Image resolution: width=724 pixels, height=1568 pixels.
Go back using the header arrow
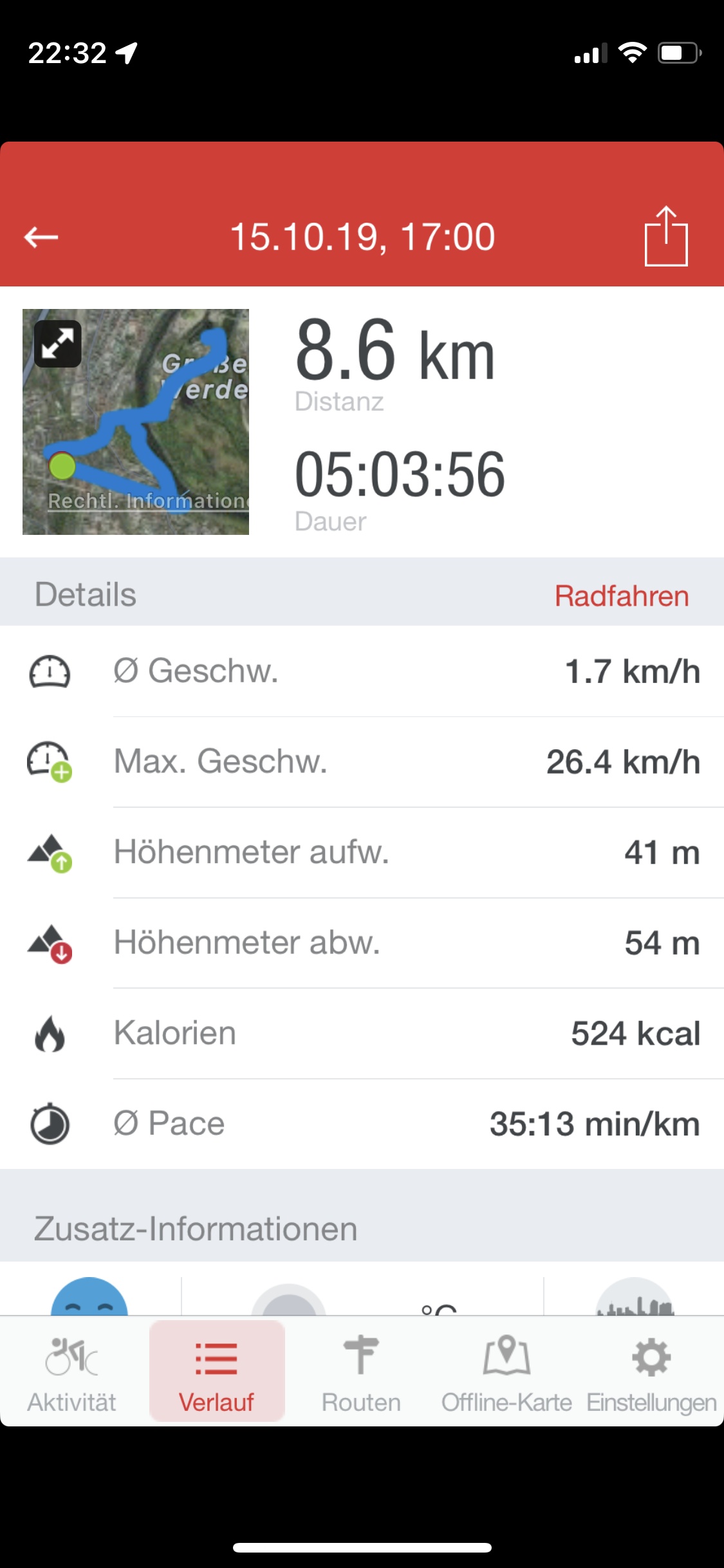41,237
